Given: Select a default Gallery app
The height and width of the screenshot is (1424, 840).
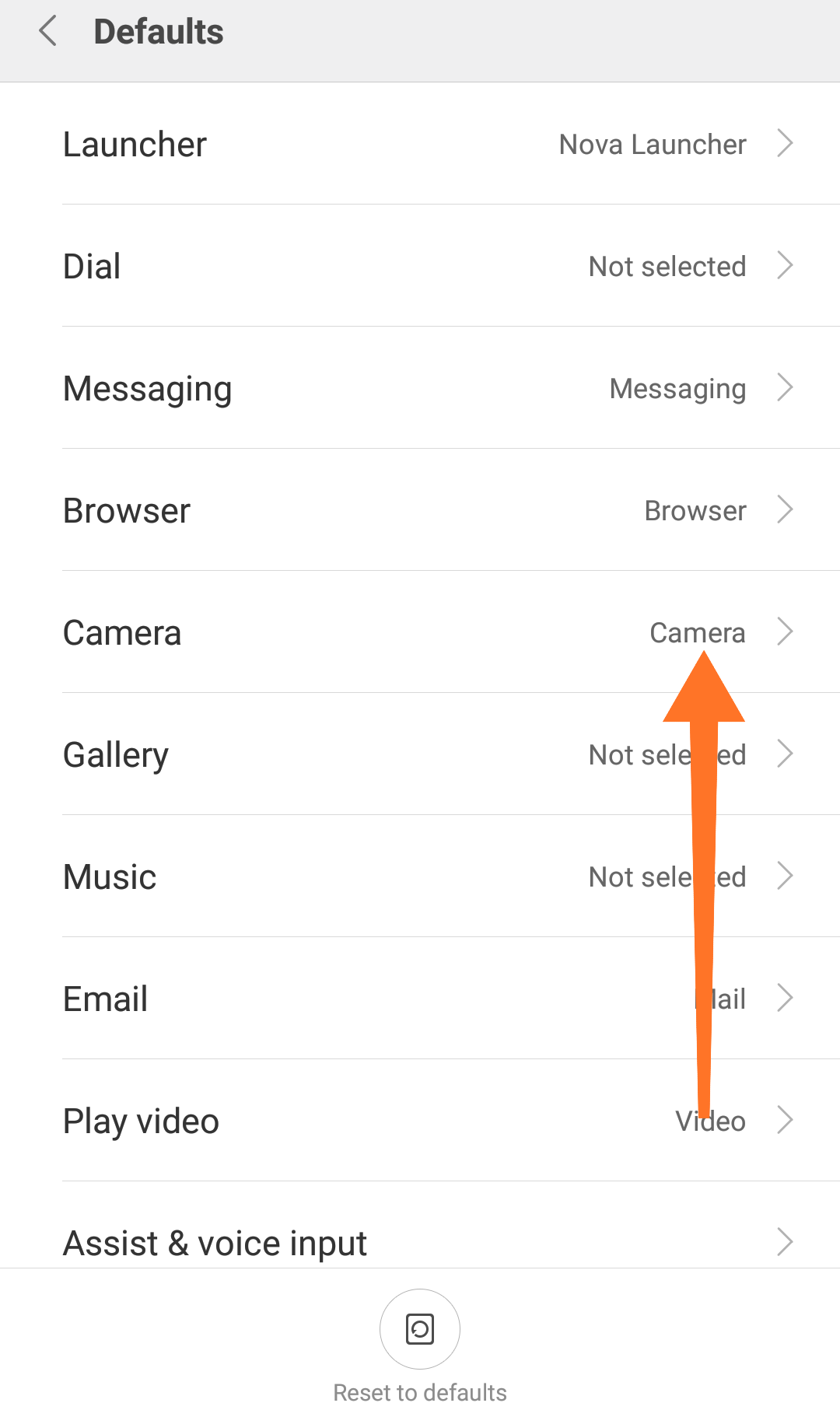Looking at the screenshot, I should tap(420, 754).
